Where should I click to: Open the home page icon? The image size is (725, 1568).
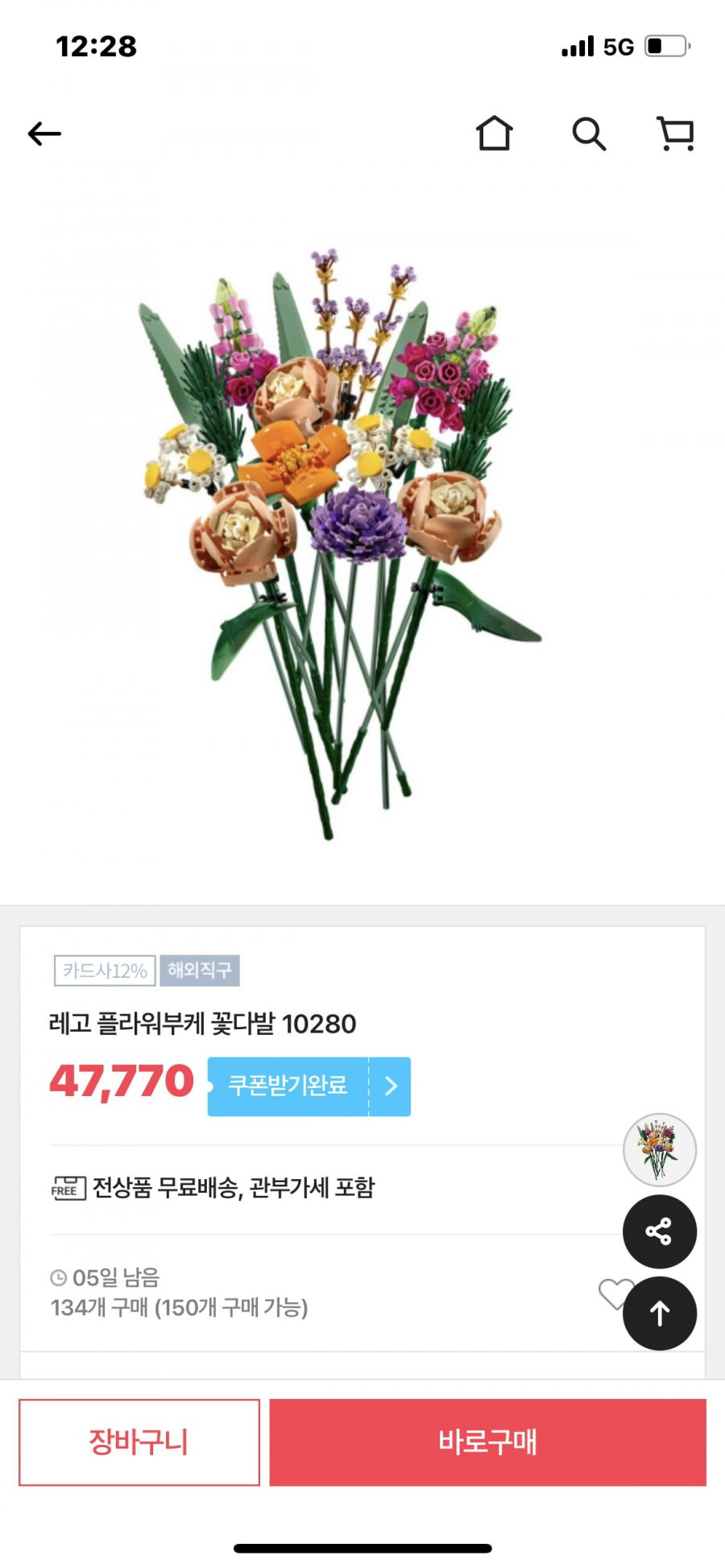(x=494, y=134)
